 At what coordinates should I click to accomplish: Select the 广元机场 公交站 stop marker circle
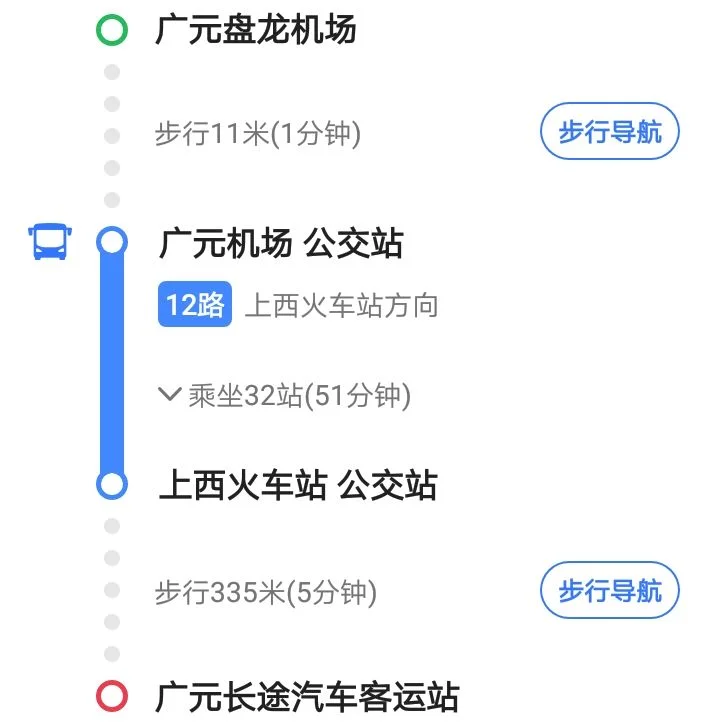click(113, 240)
